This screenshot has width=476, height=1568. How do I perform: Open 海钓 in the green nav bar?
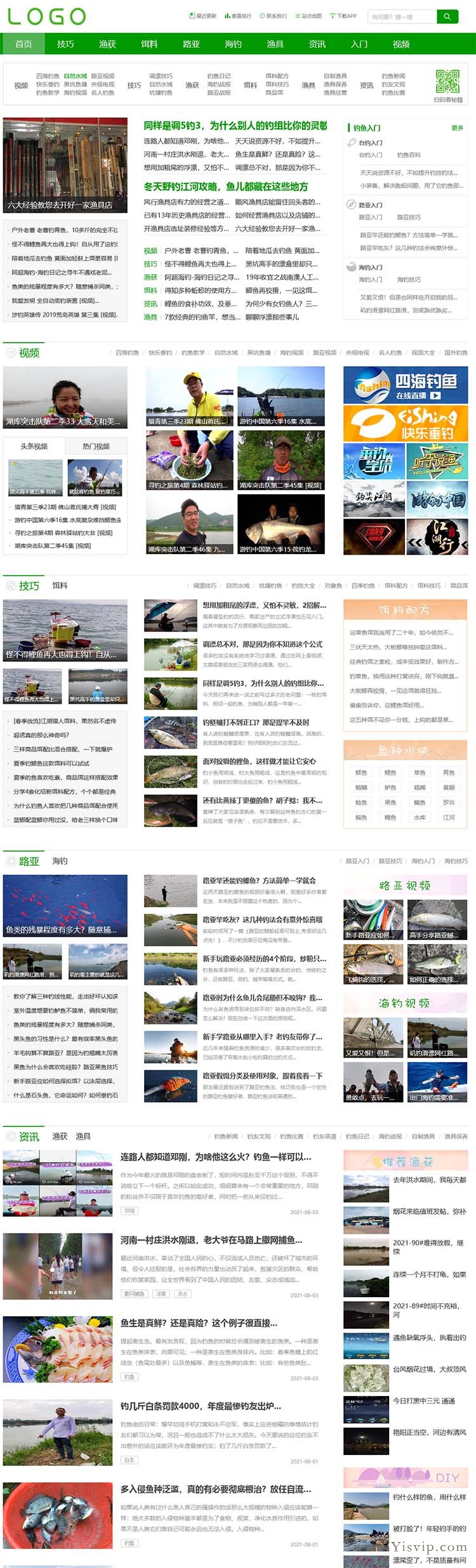[x=233, y=44]
